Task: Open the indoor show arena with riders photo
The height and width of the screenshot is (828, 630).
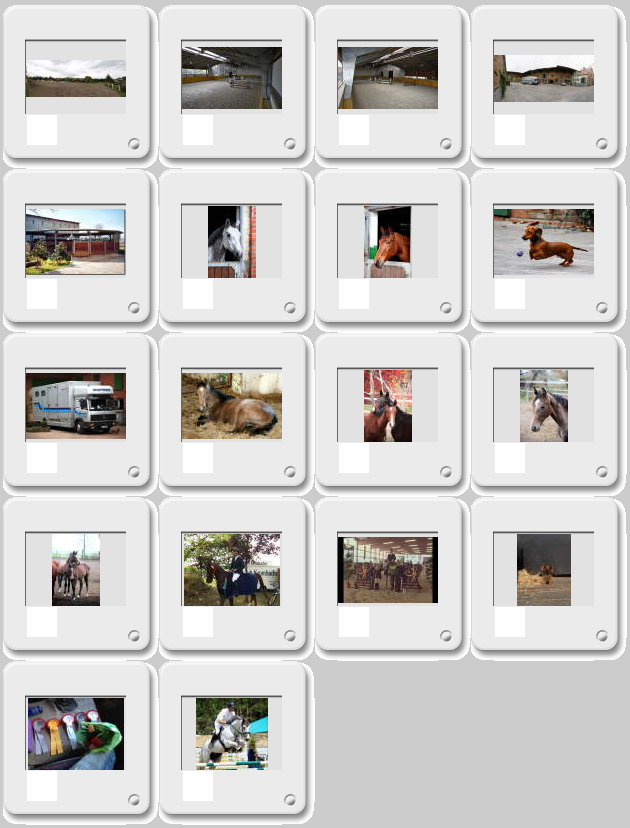Action: pyautogui.click(x=387, y=569)
